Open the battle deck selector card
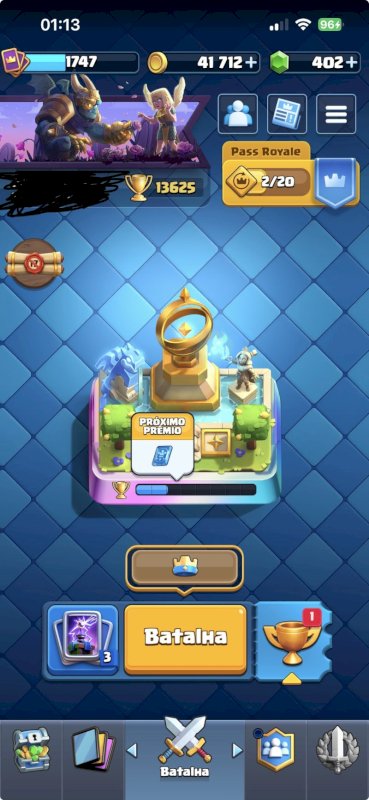 coord(83,640)
